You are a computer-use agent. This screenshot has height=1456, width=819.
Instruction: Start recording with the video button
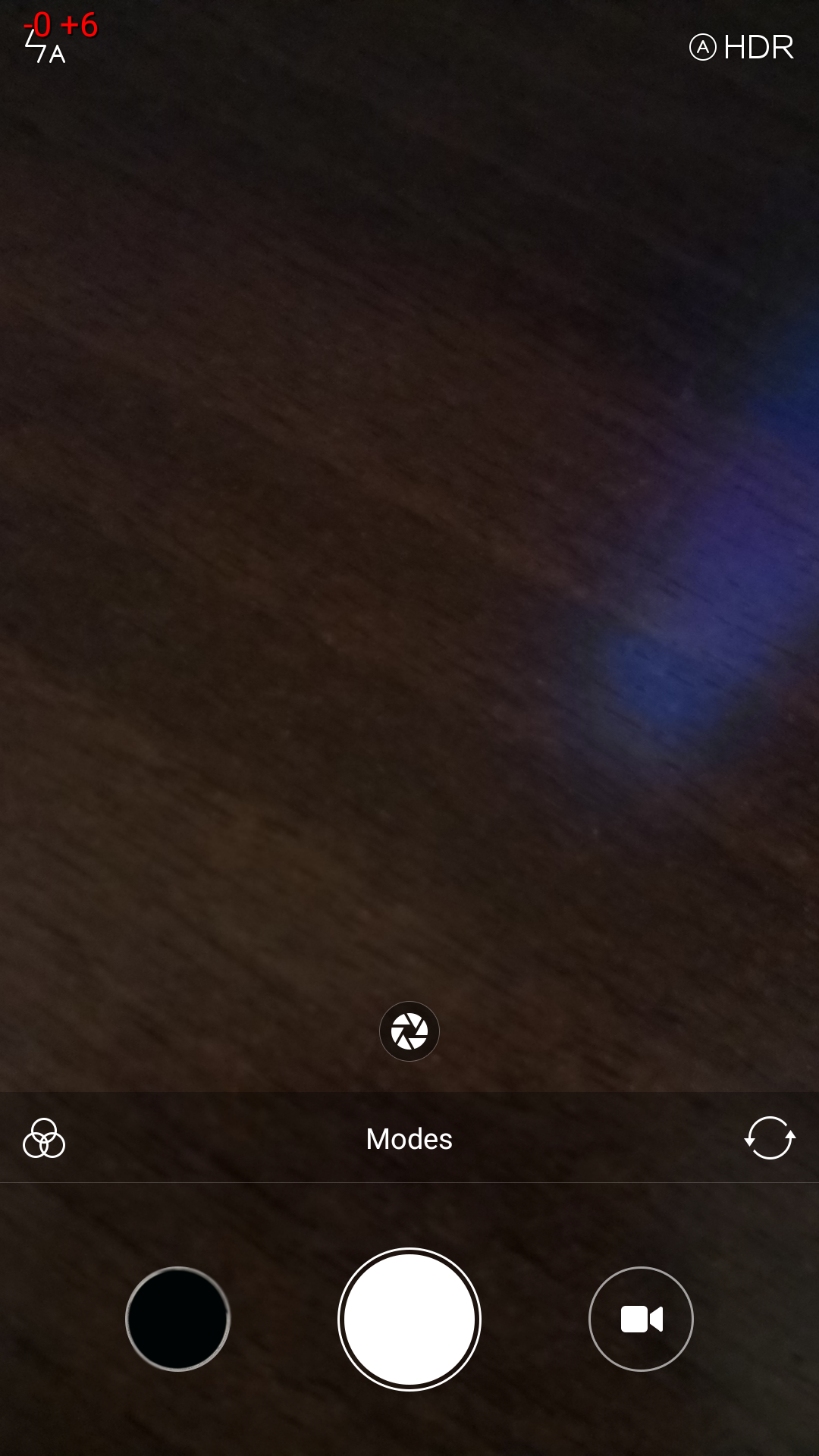(x=641, y=1319)
